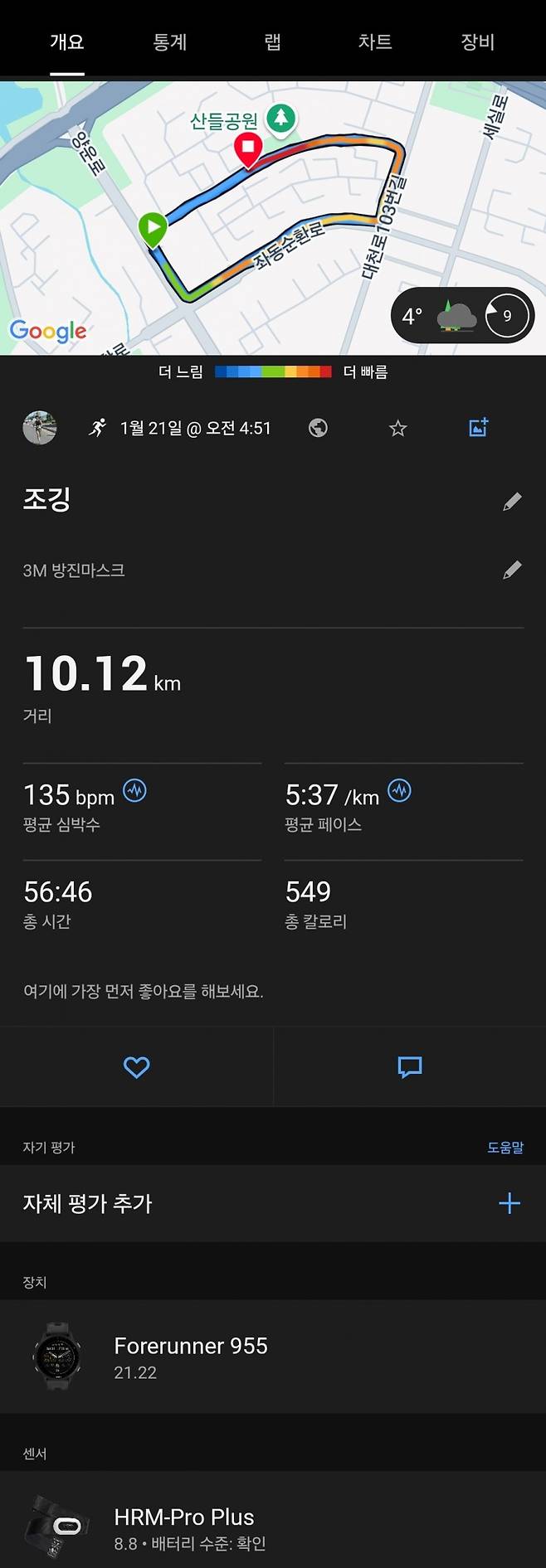Edit the activity name 조깅
This screenshot has width=546, height=1568.
coord(512,502)
